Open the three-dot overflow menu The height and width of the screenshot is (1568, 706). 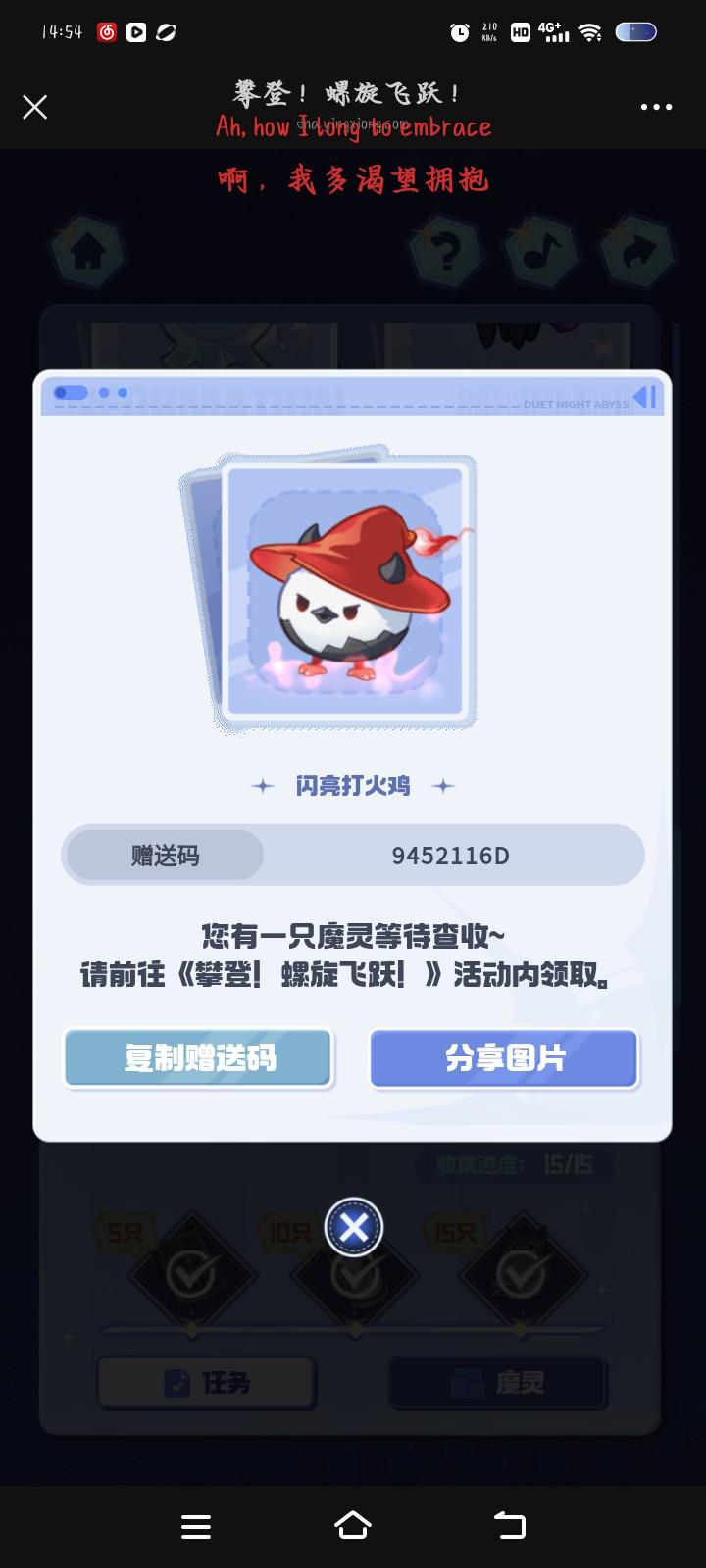[656, 107]
